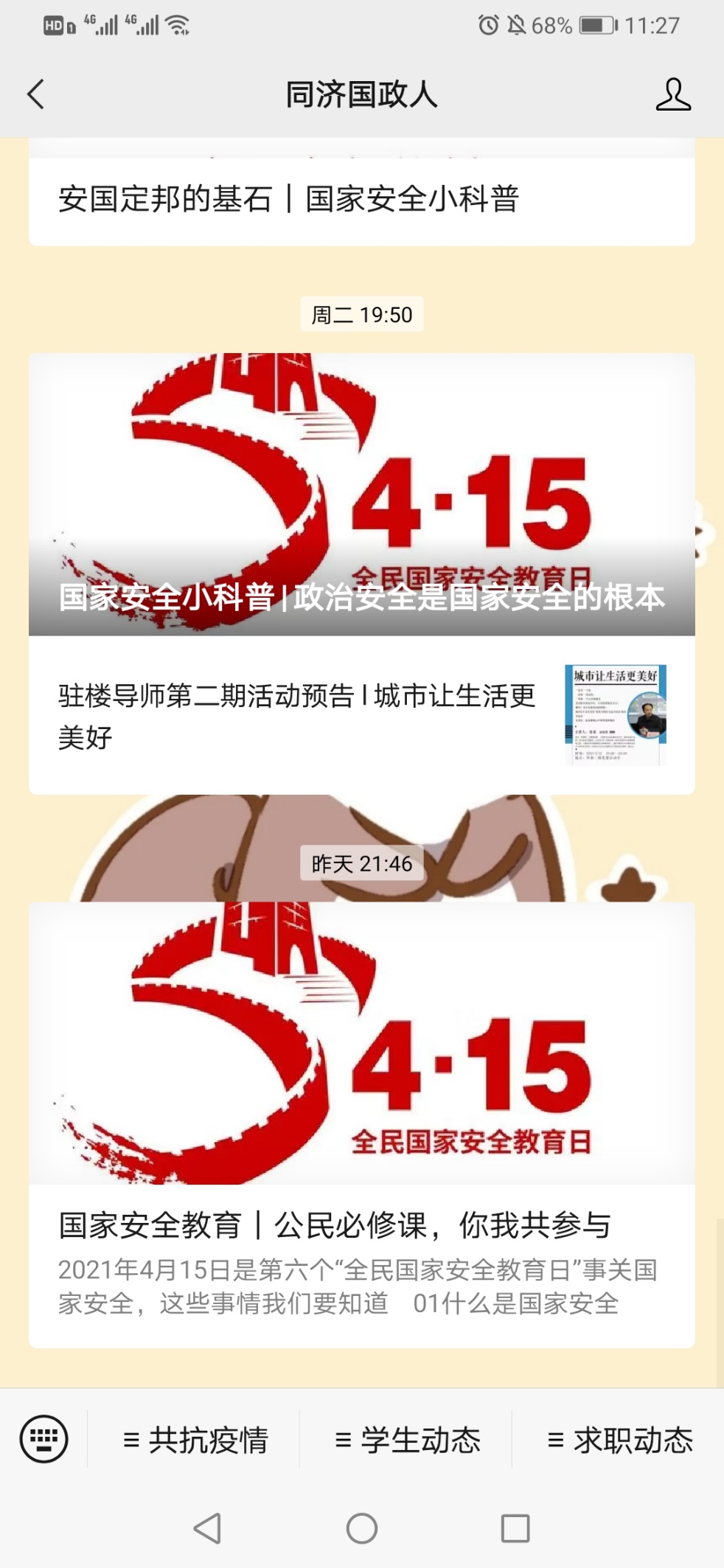Open article 政治安全是国家安全的根本
The width and height of the screenshot is (724, 1568).
pyautogui.click(x=361, y=494)
